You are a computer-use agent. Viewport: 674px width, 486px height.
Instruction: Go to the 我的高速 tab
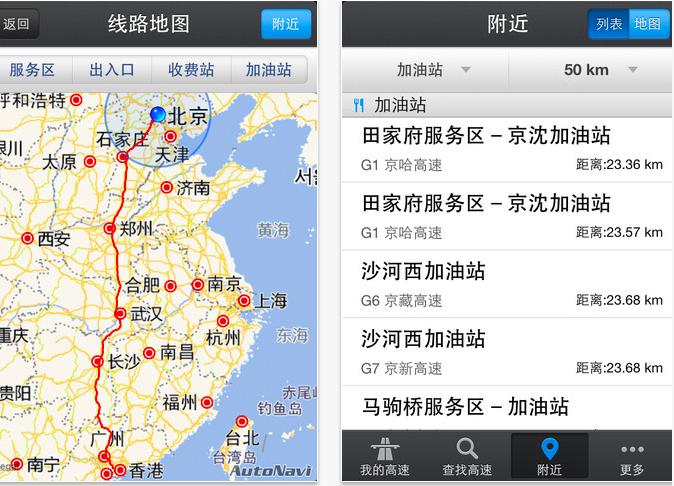point(384,458)
